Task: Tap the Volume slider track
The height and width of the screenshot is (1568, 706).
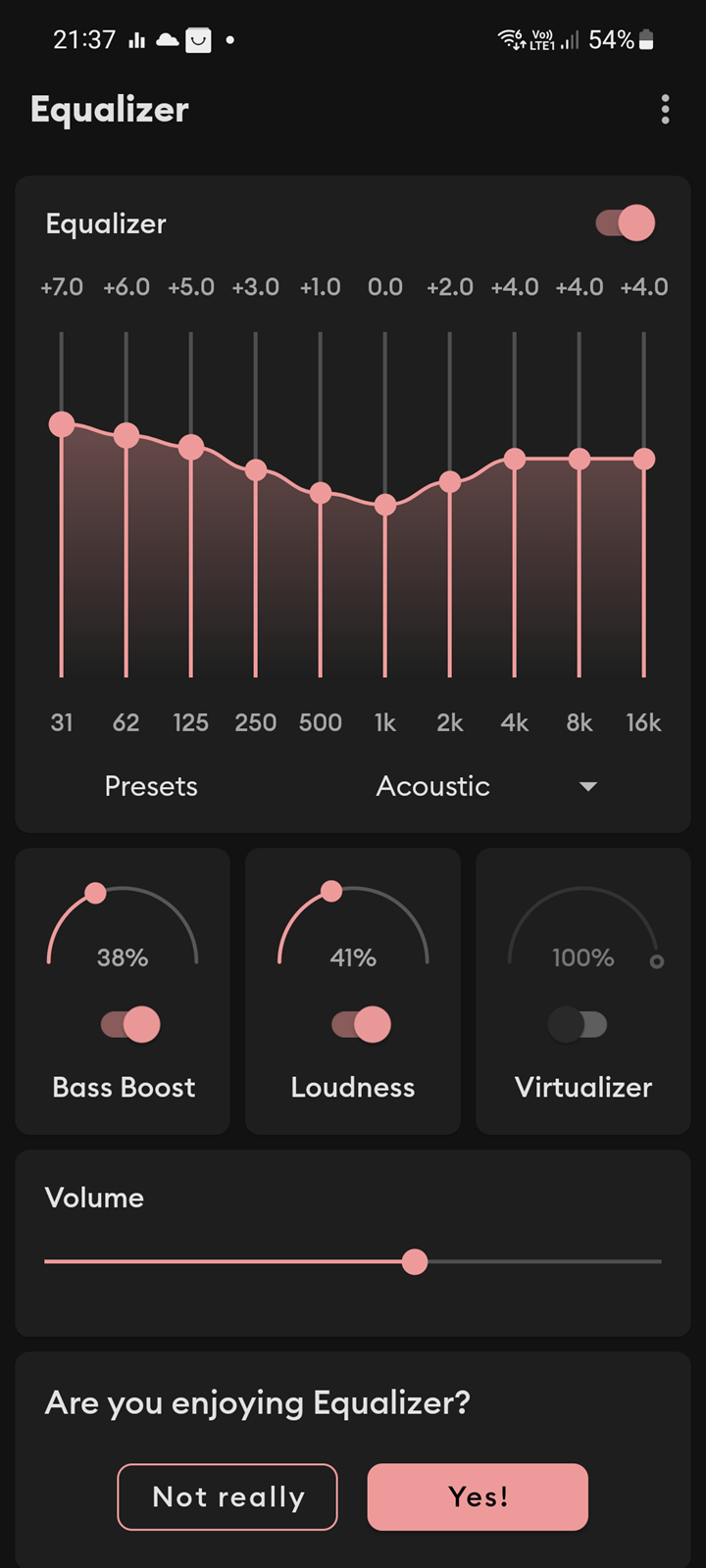Action: (353, 1261)
